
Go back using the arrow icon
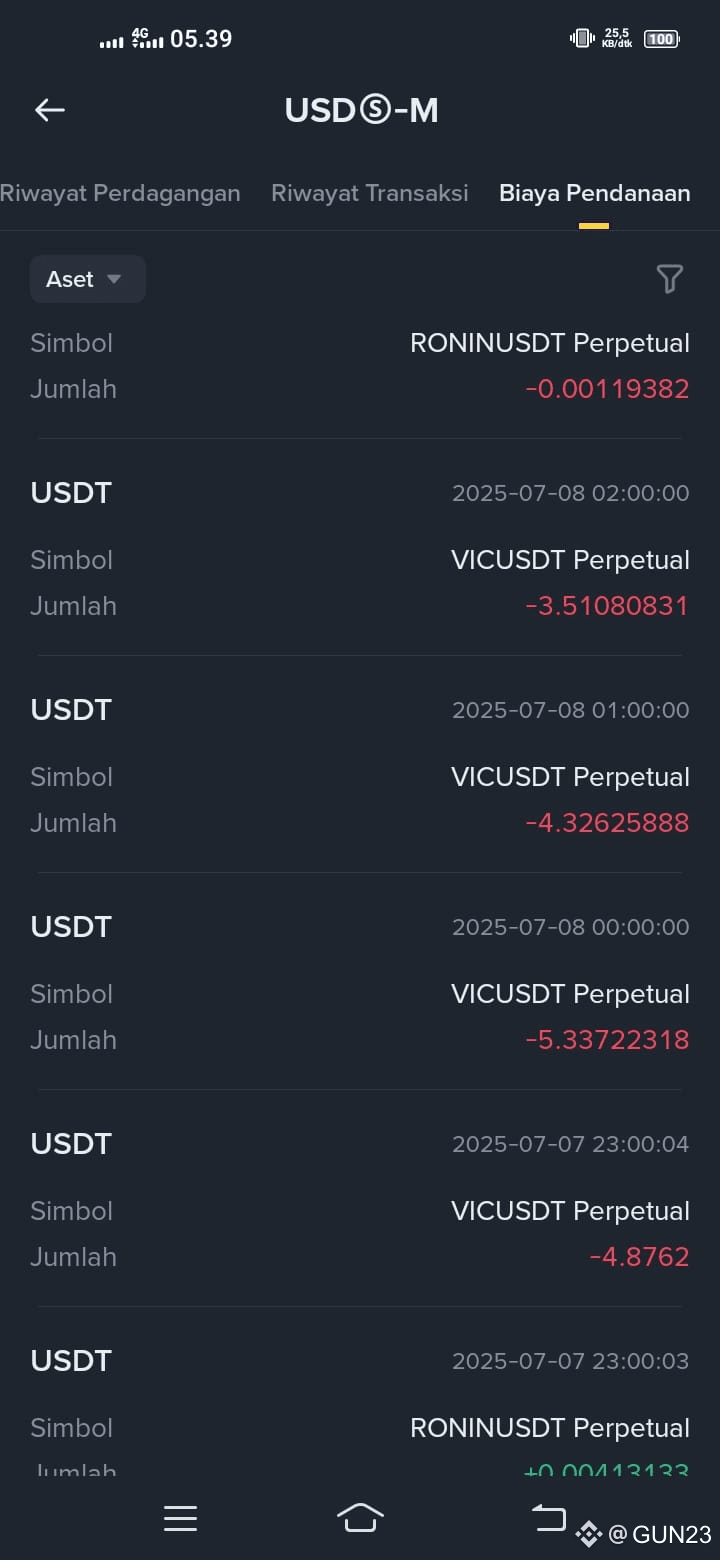[x=49, y=110]
